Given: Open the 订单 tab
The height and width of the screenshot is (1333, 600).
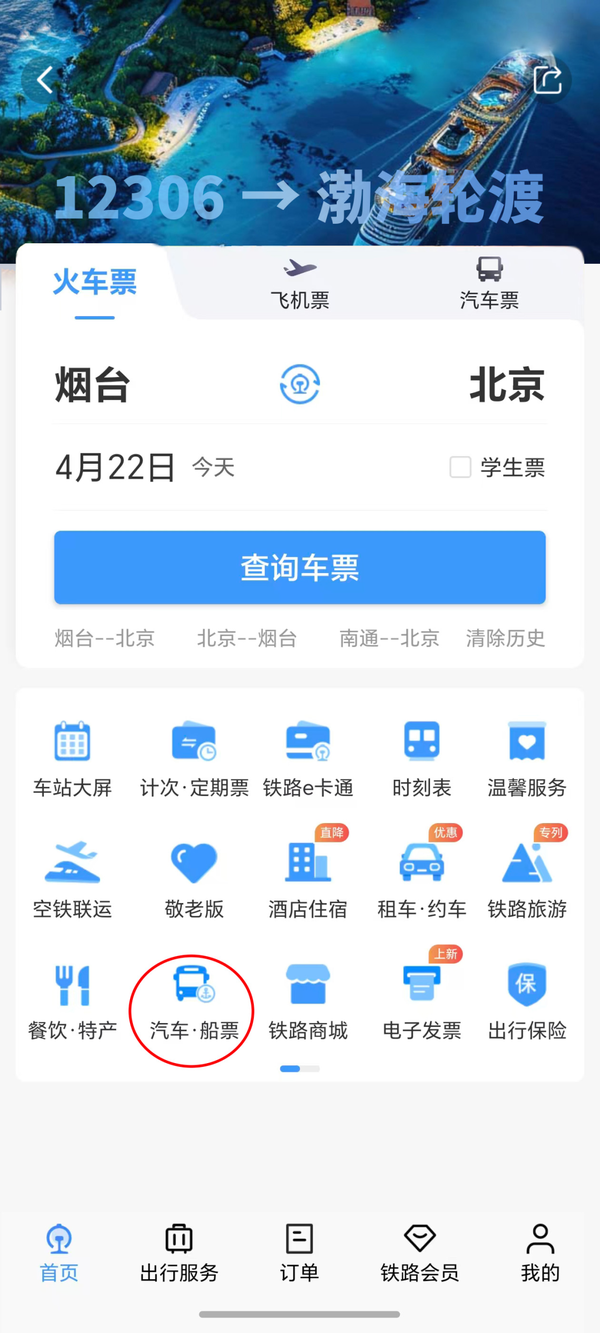Looking at the screenshot, I should (299, 1252).
